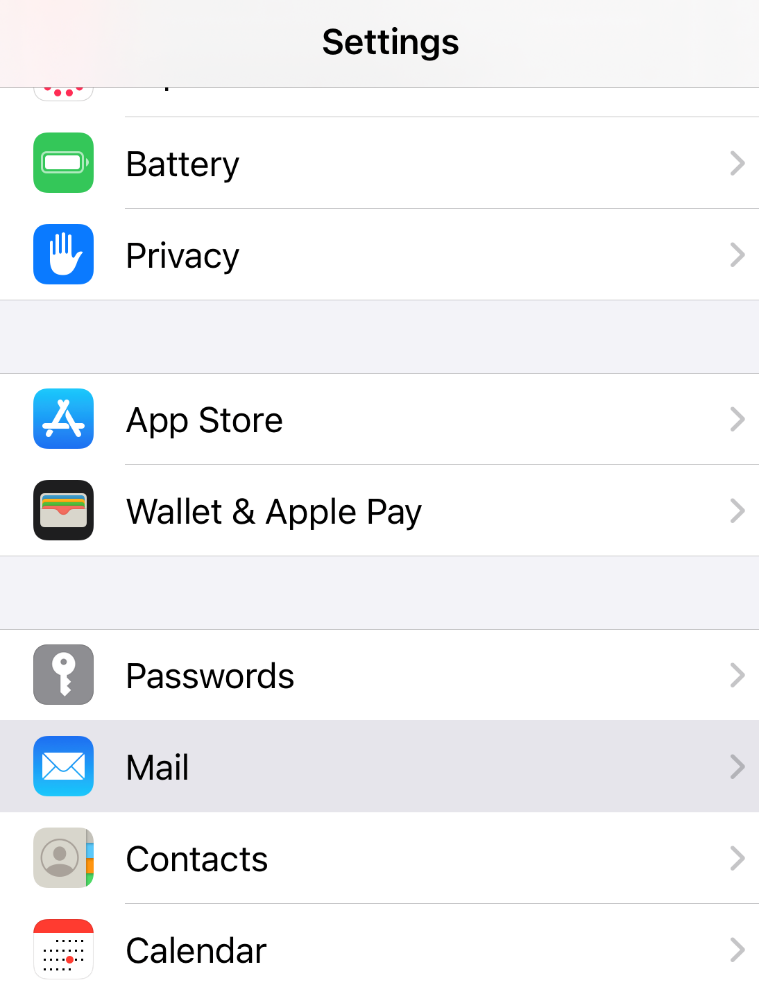
Task: Click the gray Passwords key icon
Action: point(63,675)
